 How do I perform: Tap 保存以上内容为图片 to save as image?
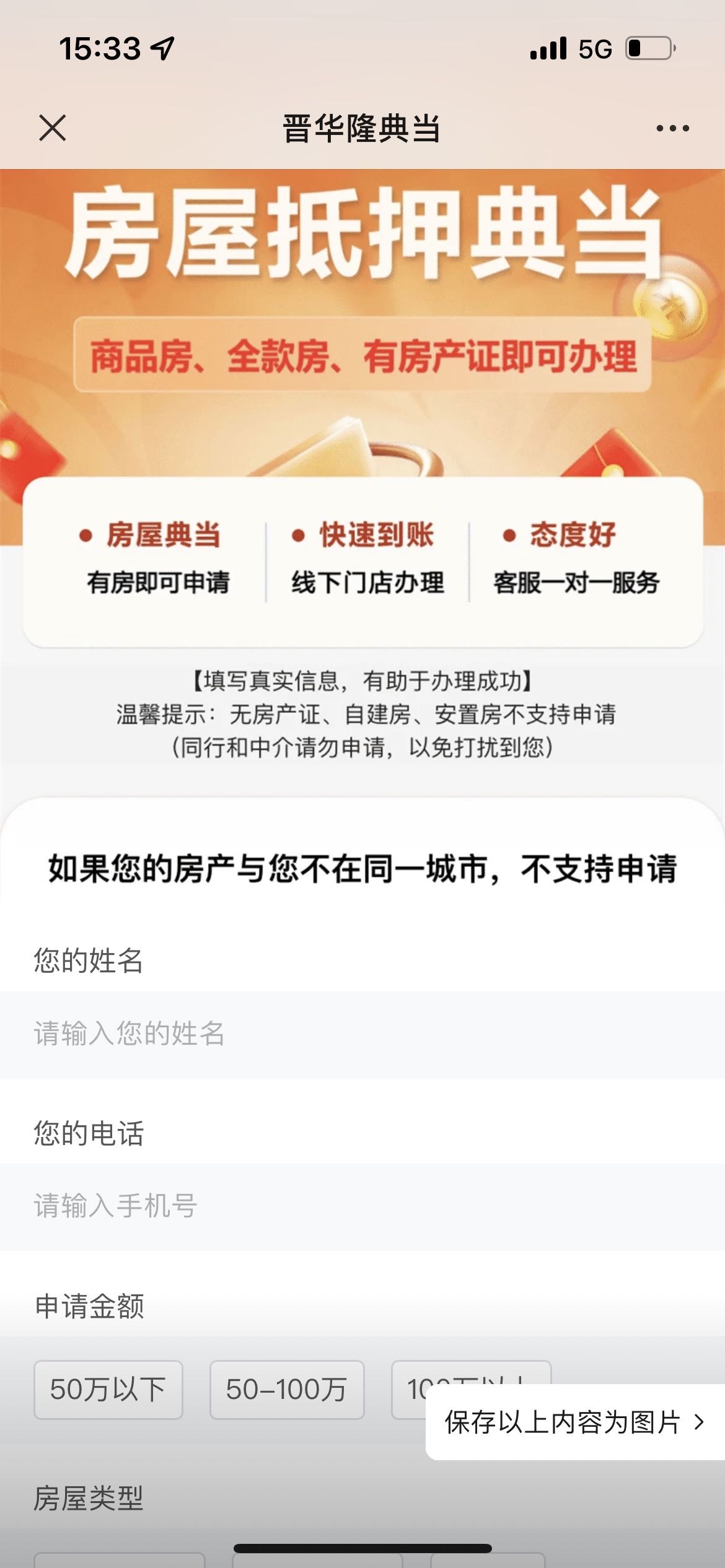point(574,1422)
